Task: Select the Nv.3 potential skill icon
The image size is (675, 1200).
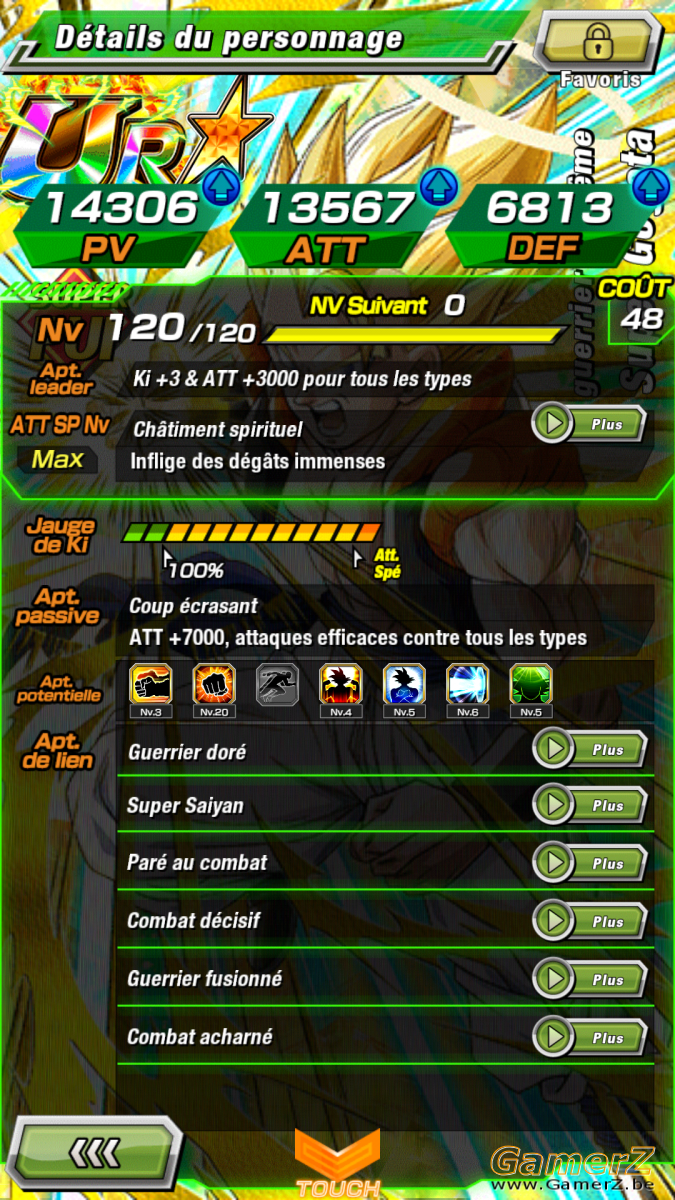Action: coord(151,691)
